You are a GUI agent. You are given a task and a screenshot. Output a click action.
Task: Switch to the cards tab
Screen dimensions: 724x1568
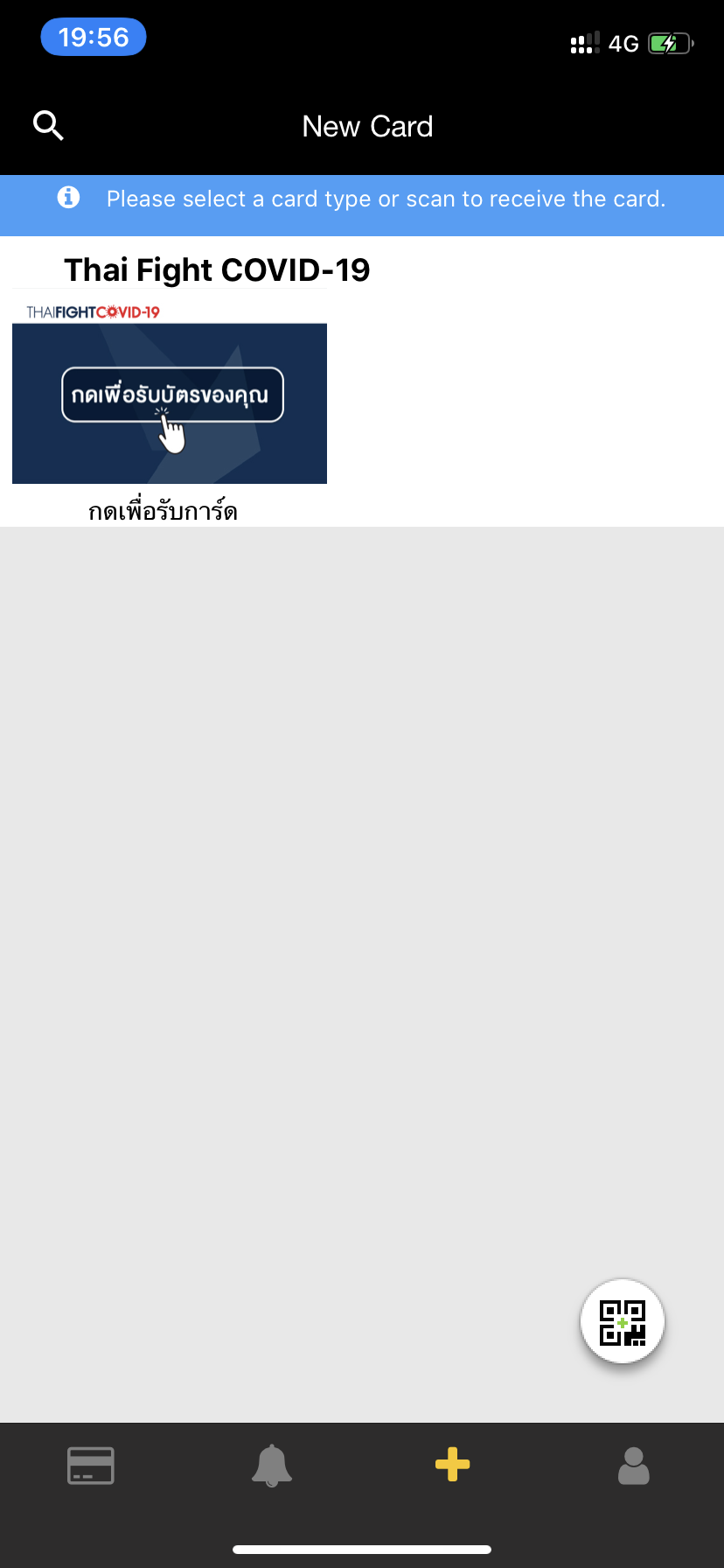91,1465
